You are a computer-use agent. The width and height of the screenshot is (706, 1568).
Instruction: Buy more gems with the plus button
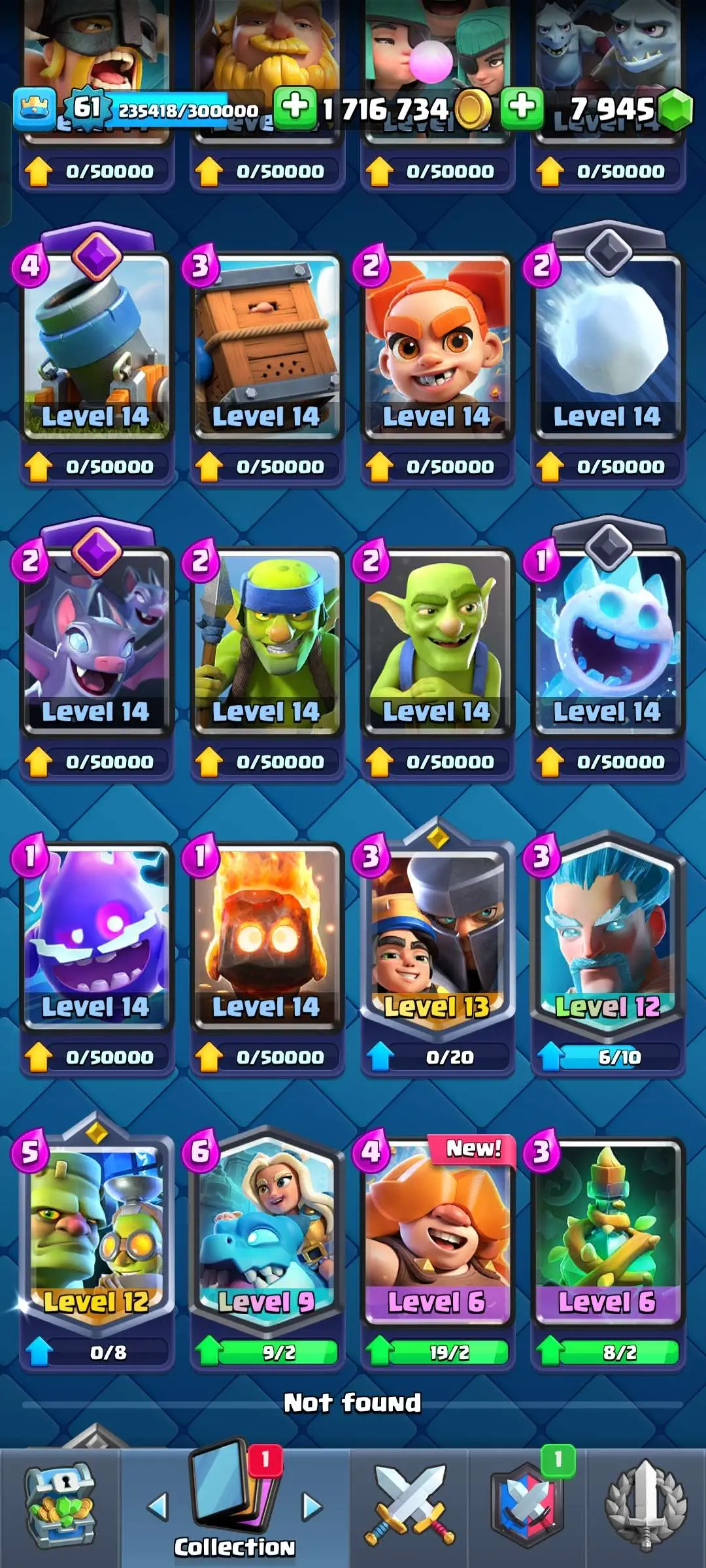[x=522, y=107]
